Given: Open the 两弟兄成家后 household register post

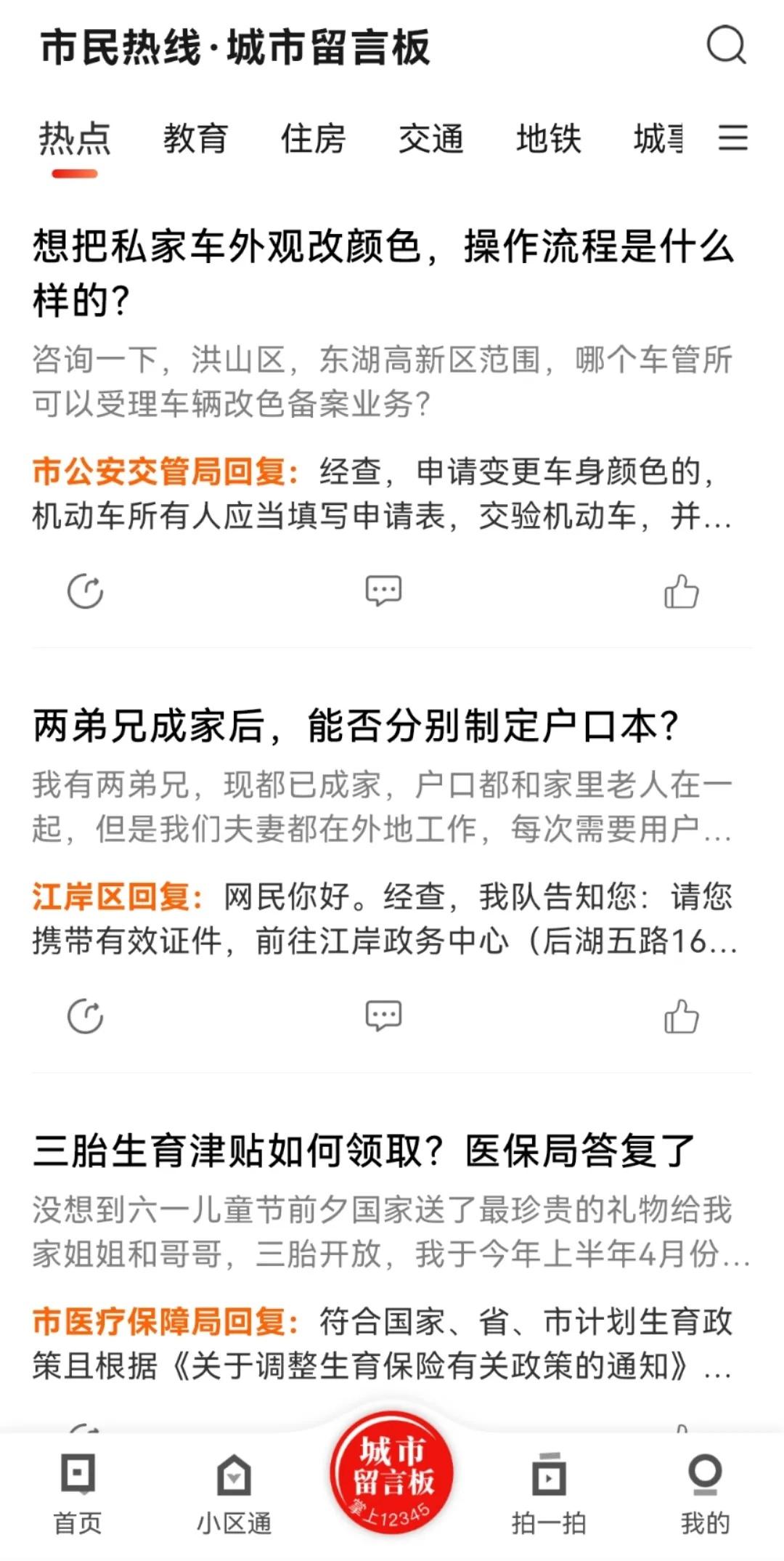Looking at the screenshot, I should coord(356,726).
